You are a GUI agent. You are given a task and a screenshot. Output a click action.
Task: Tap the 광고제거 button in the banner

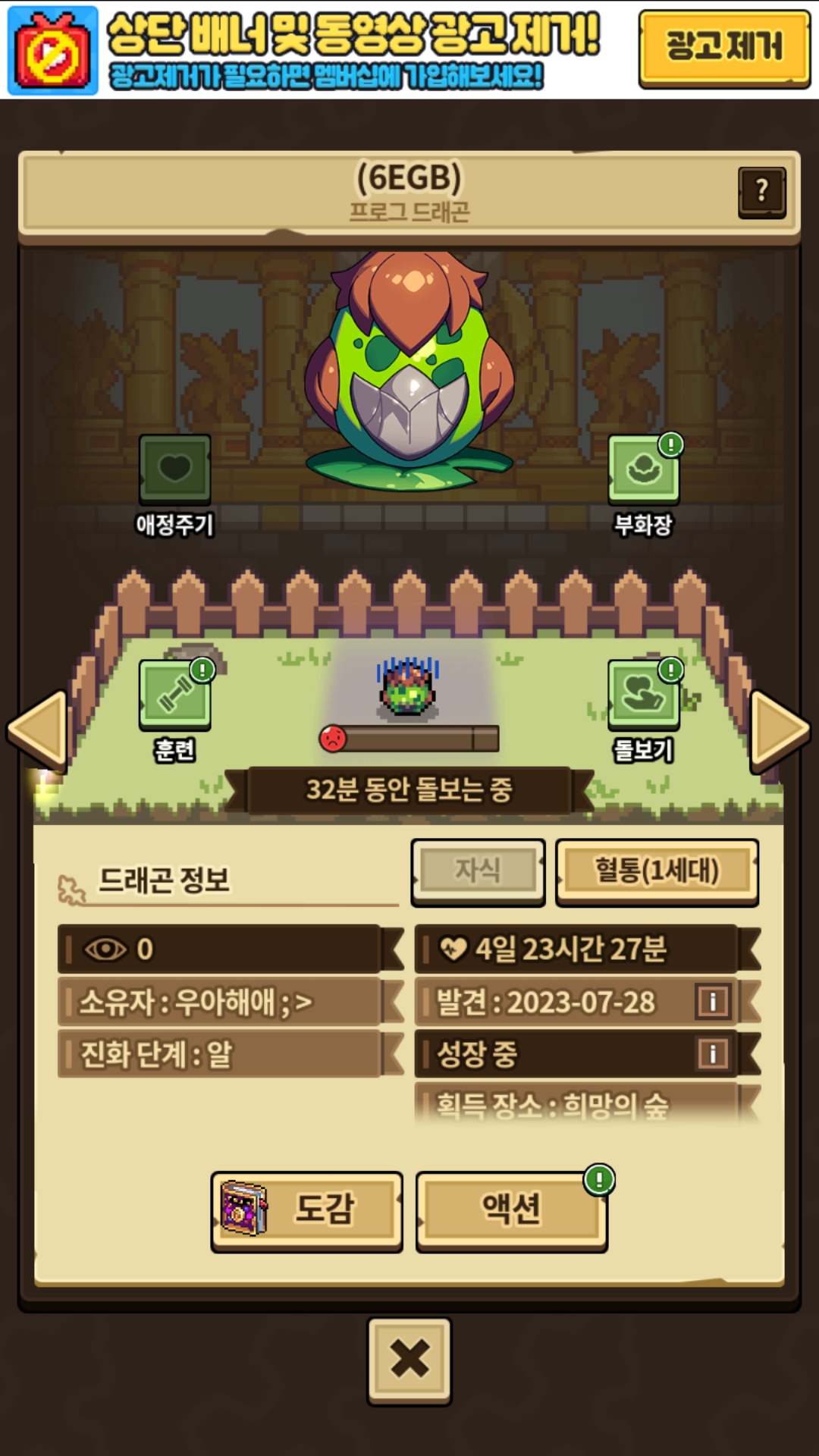pyautogui.click(x=724, y=49)
